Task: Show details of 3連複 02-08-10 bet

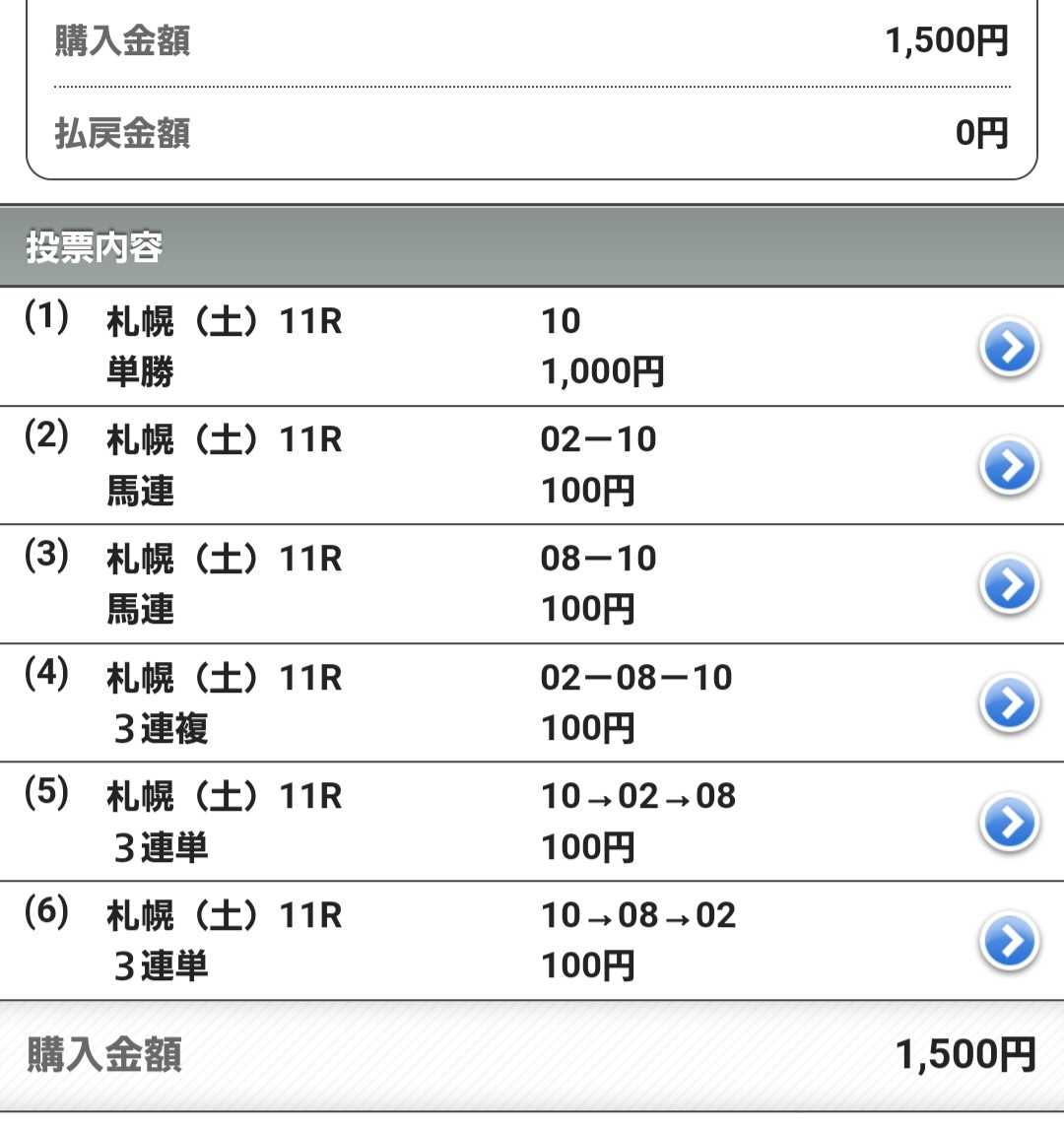Action: (1009, 703)
